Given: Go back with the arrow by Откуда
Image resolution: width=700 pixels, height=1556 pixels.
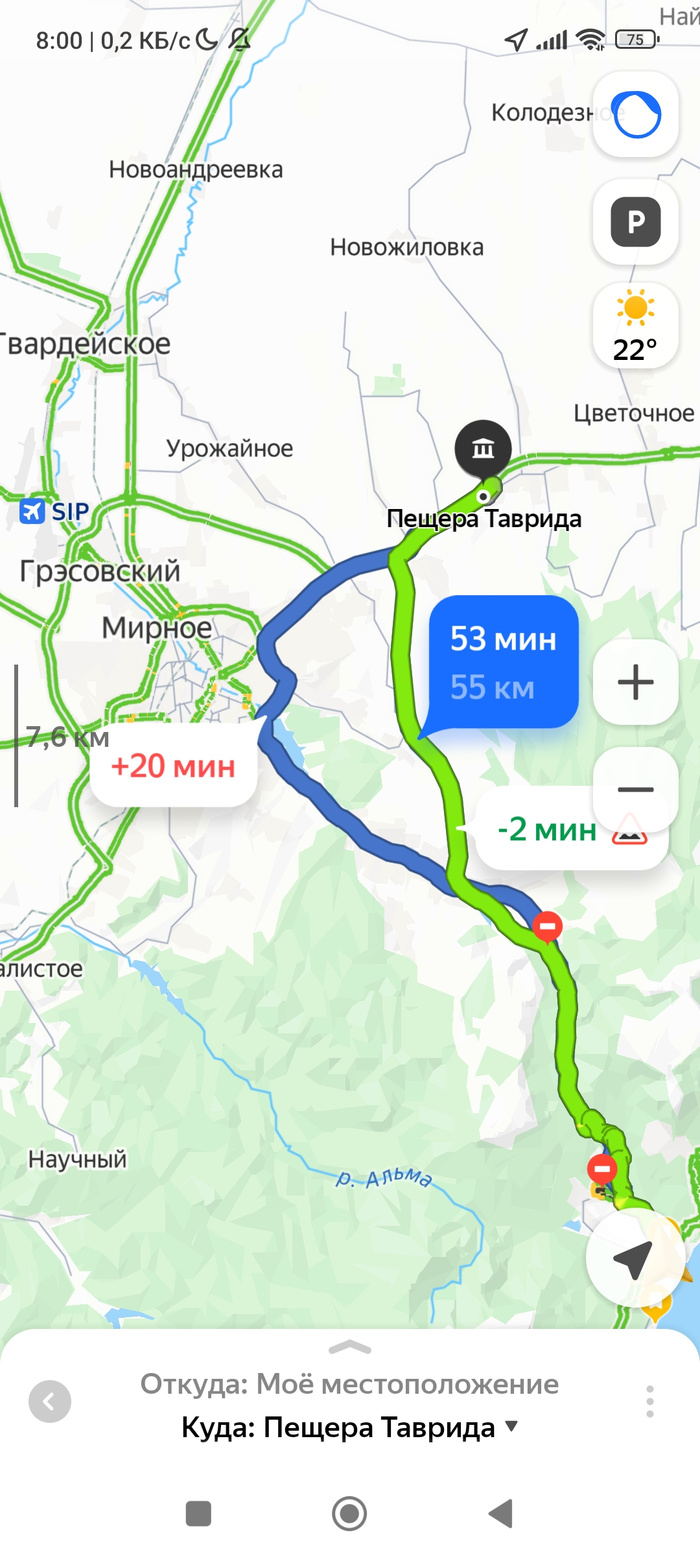Looking at the screenshot, I should pyautogui.click(x=50, y=1401).
